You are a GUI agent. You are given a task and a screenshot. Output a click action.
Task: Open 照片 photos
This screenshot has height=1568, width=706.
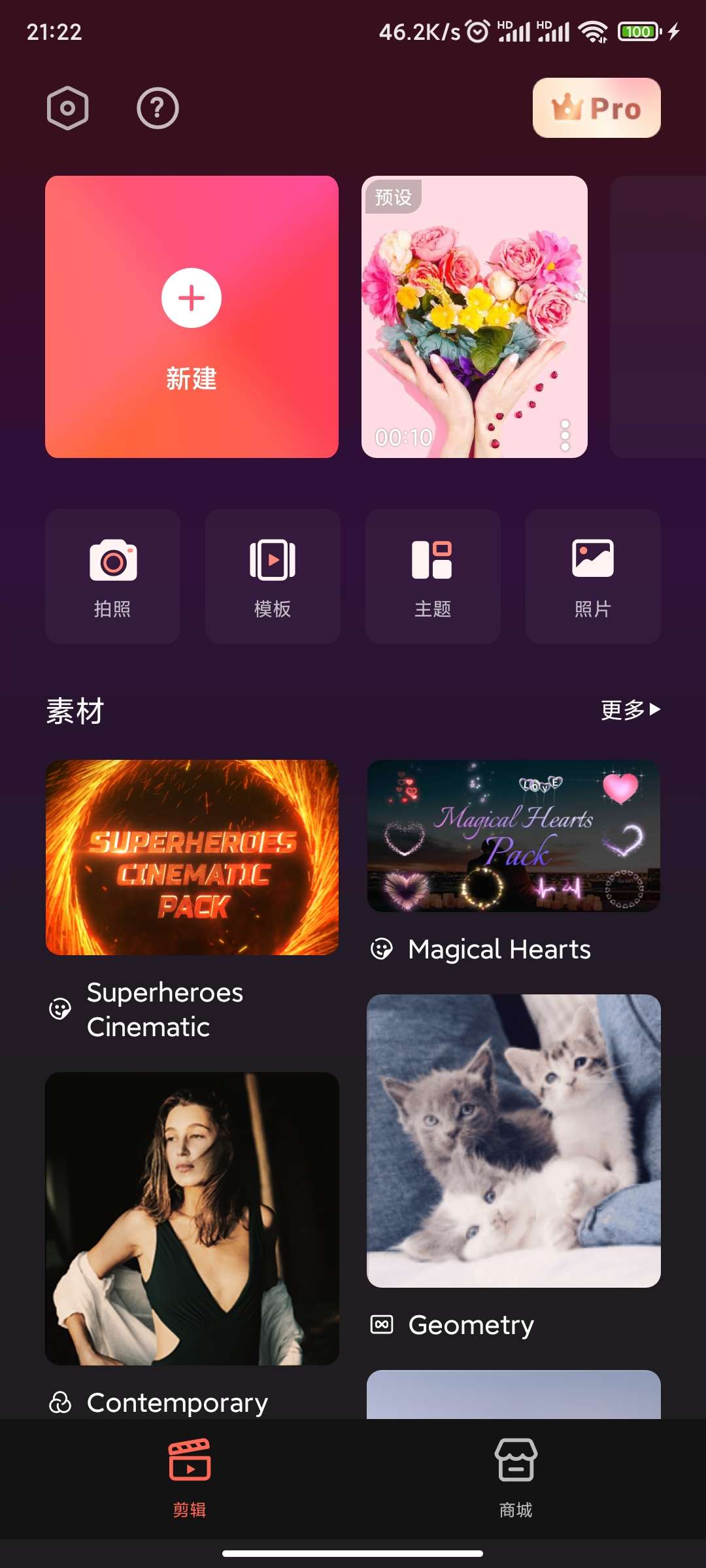click(593, 576)
